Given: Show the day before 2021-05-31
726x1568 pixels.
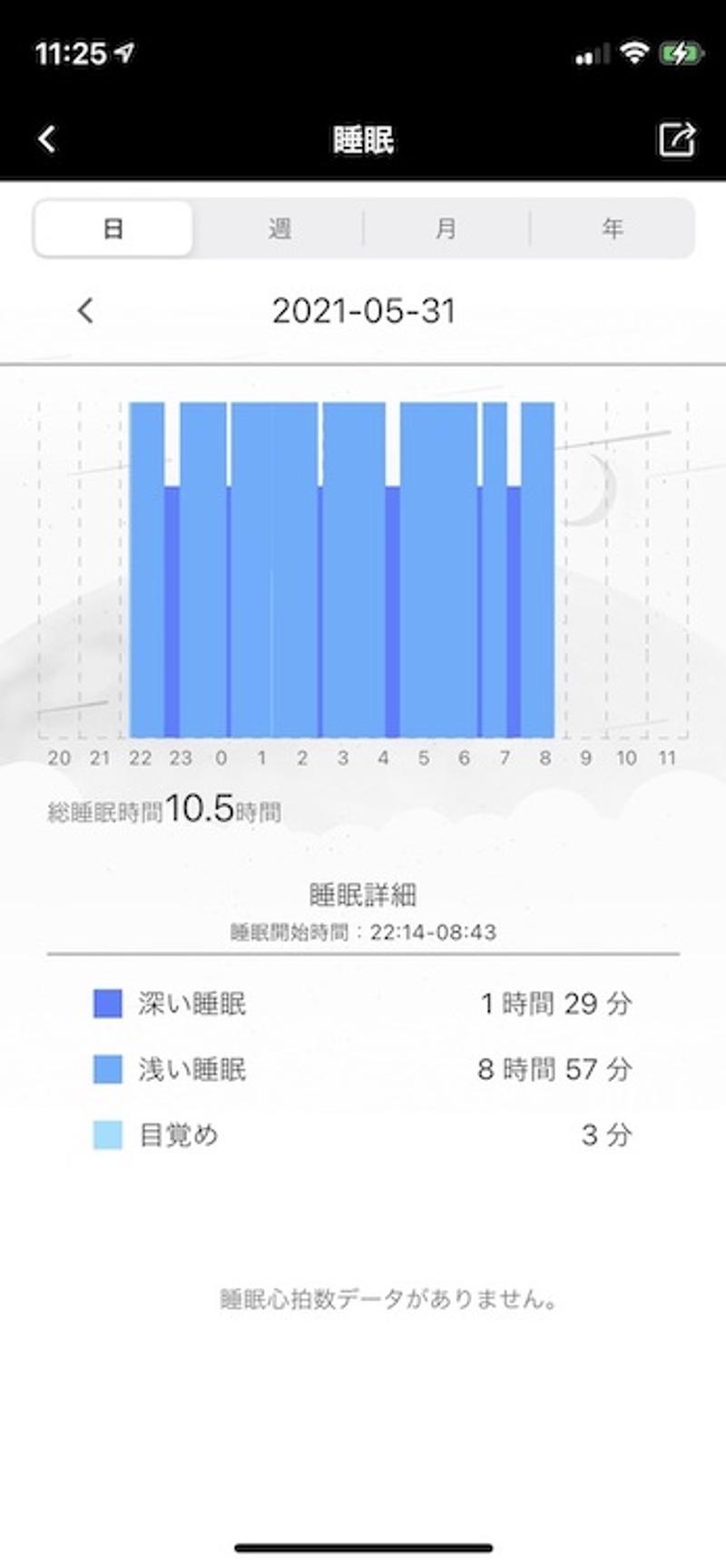Looking at the screenshot, I should coord(86,311).
